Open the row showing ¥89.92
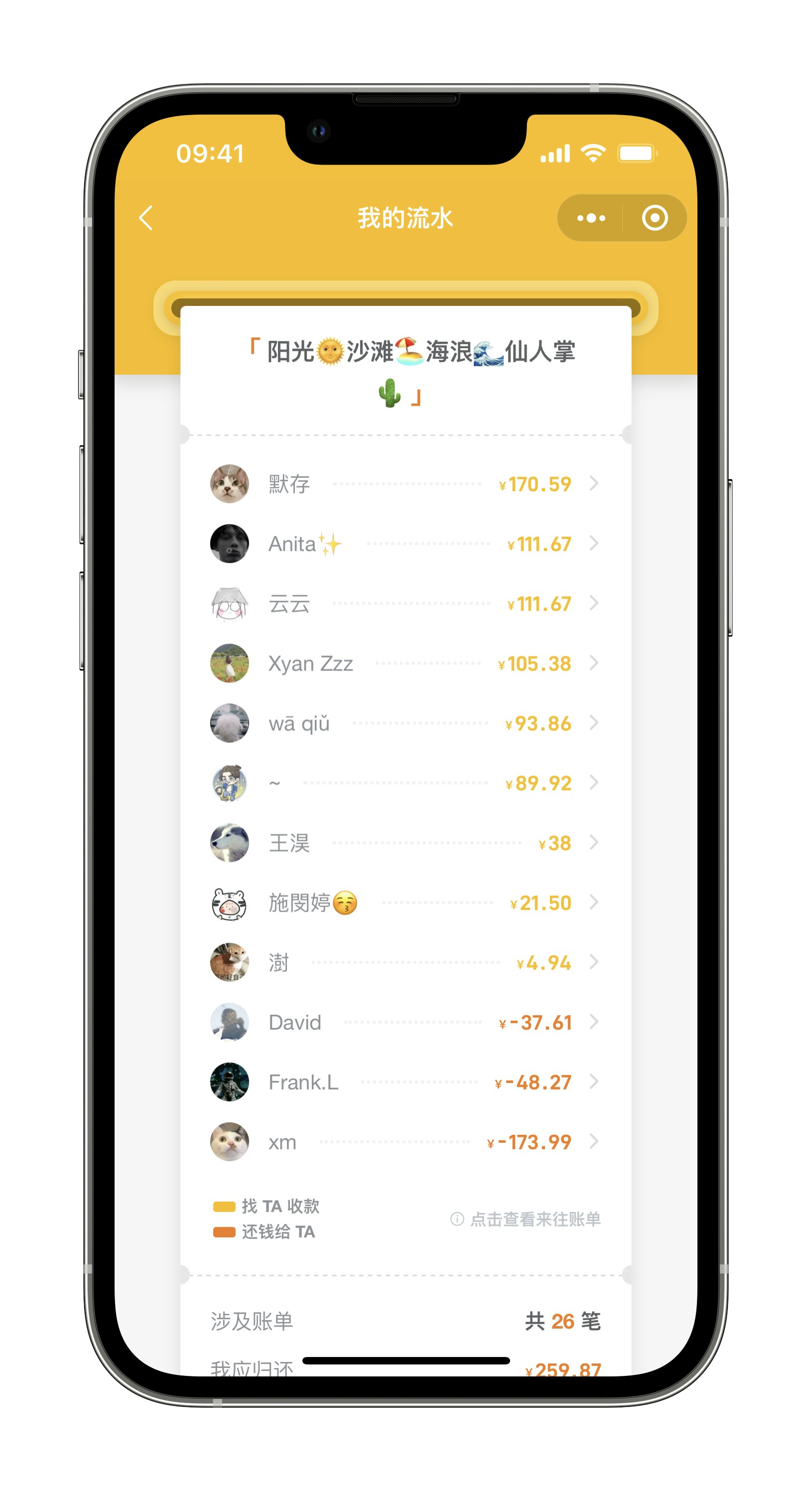Image resolution: width=812 pixels, height=1491 pixels. 405,783
